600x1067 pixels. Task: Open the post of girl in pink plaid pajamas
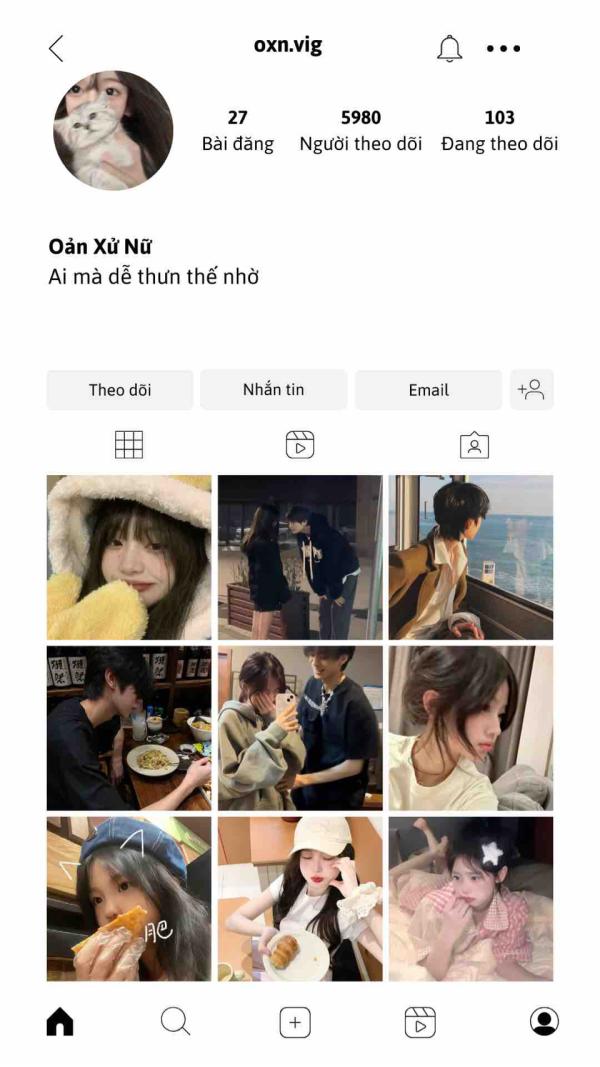pyautogui.click(x=471, y=898)
